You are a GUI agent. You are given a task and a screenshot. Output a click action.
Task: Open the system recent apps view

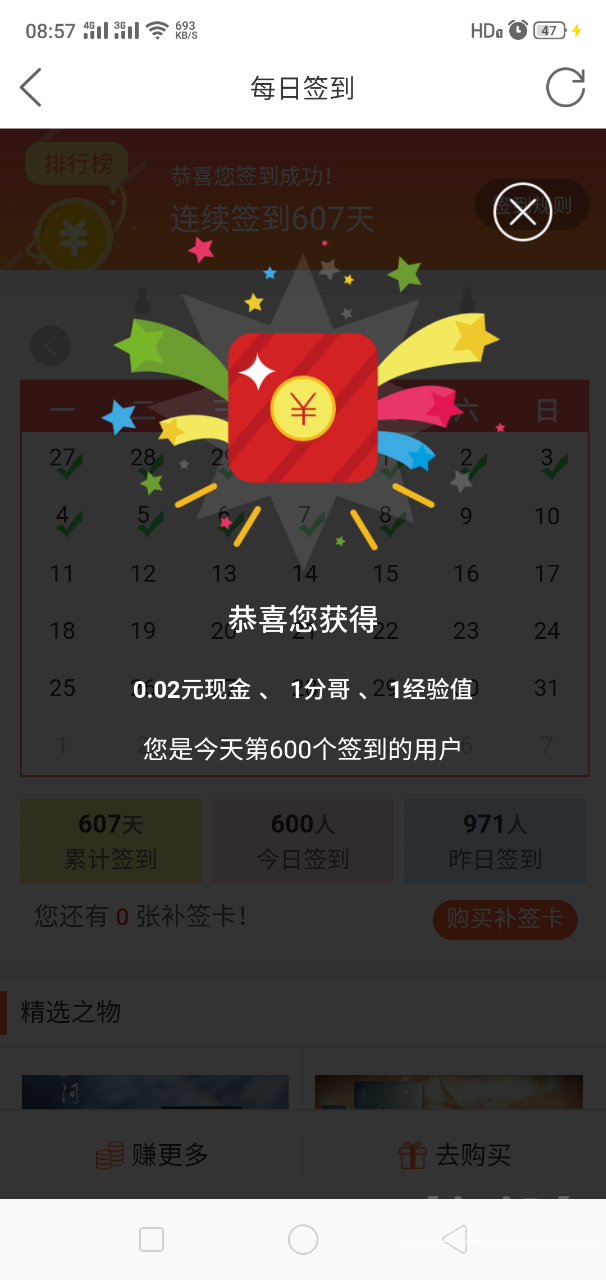151,1240
